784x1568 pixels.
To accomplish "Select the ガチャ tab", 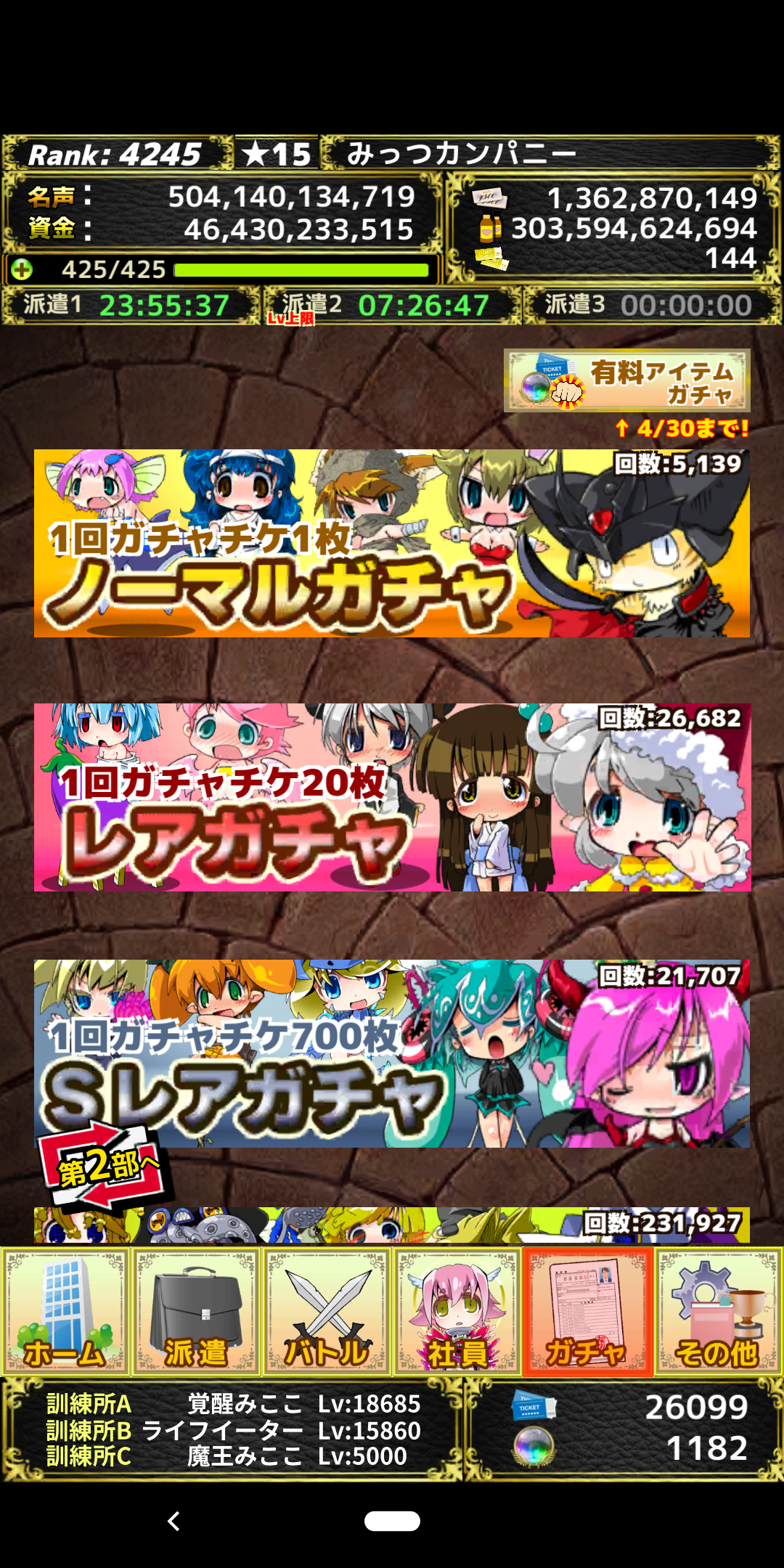I will (x=588, y=1312).
